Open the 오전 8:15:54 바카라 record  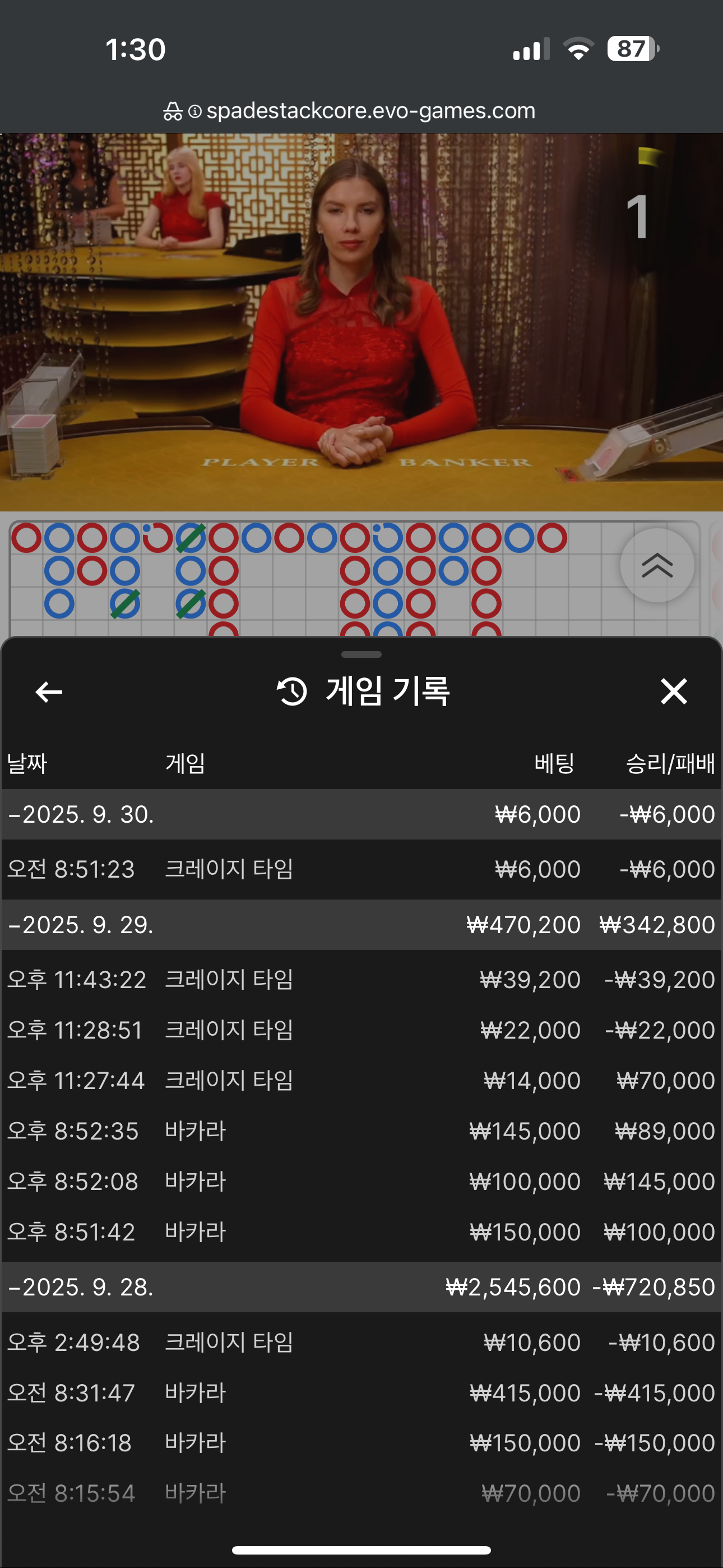[x=360, y=1493]
